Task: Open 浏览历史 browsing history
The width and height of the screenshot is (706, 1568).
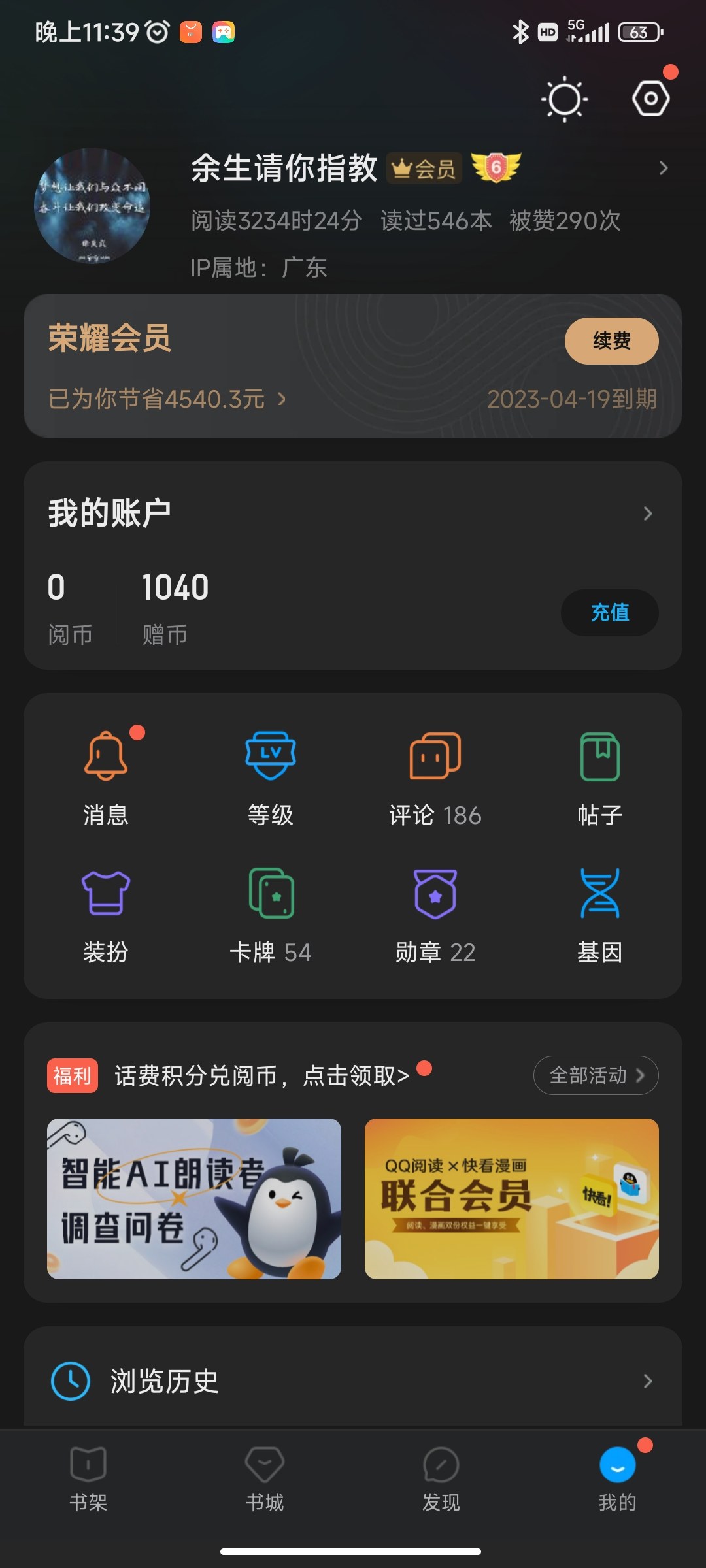Action: click(x=353, y=1380)
